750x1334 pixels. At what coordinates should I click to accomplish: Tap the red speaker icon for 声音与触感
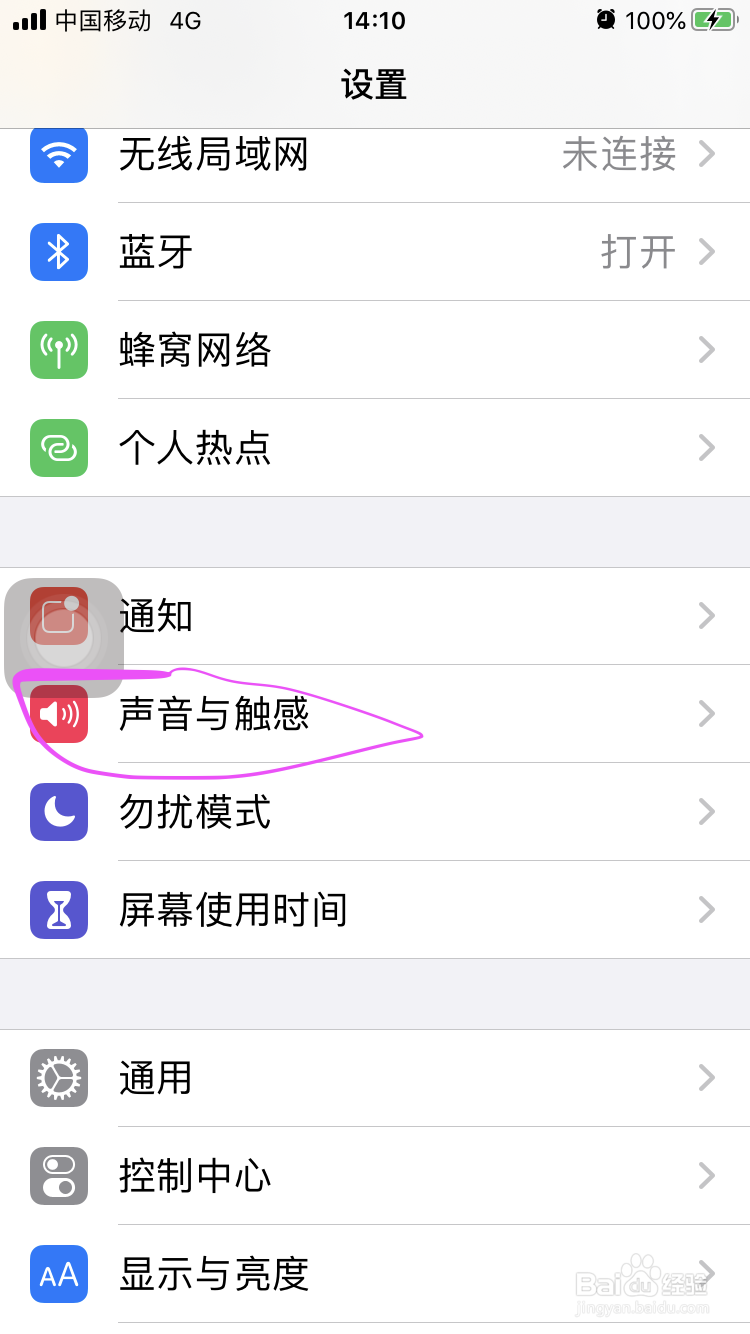tap(58, 714)
